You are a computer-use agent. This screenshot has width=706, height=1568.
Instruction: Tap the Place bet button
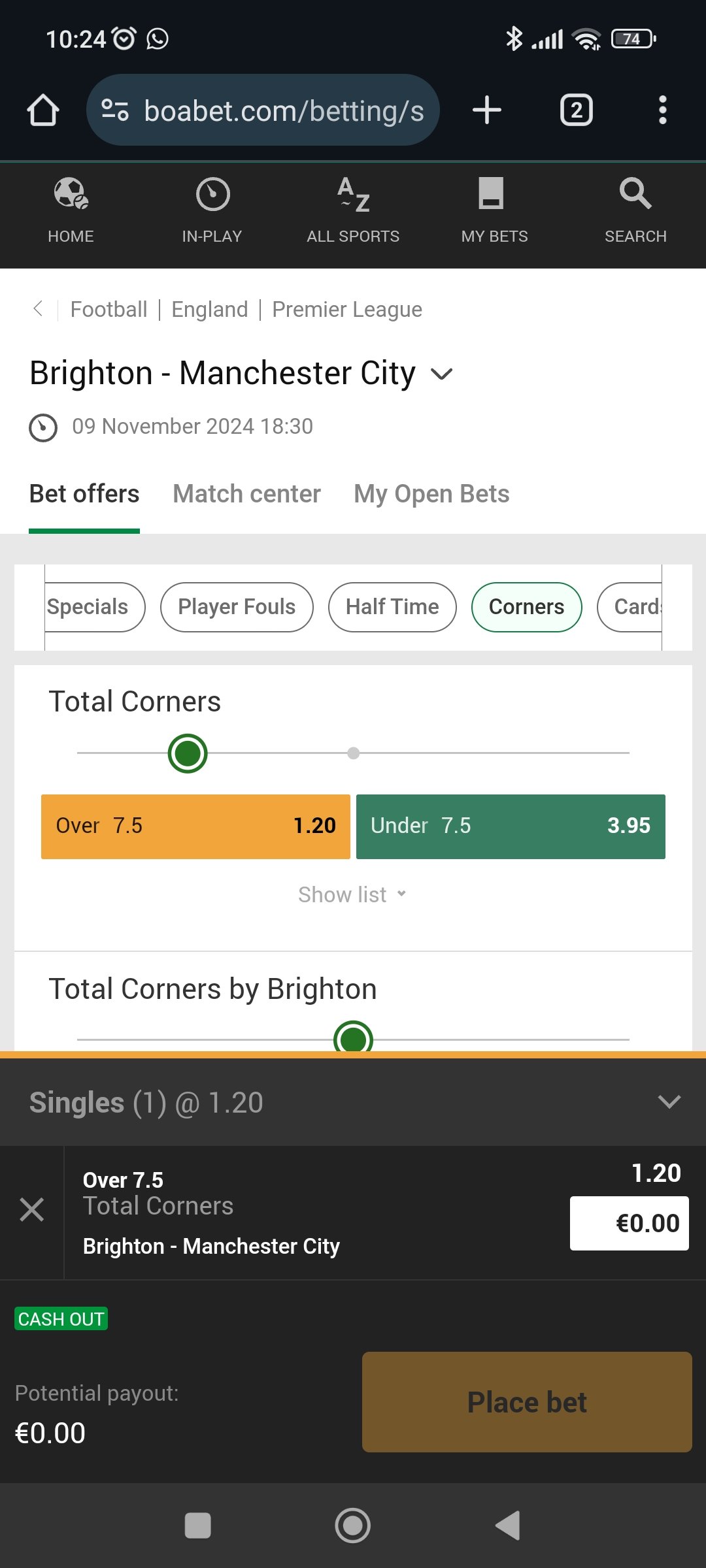click(x=527, y=1402)
